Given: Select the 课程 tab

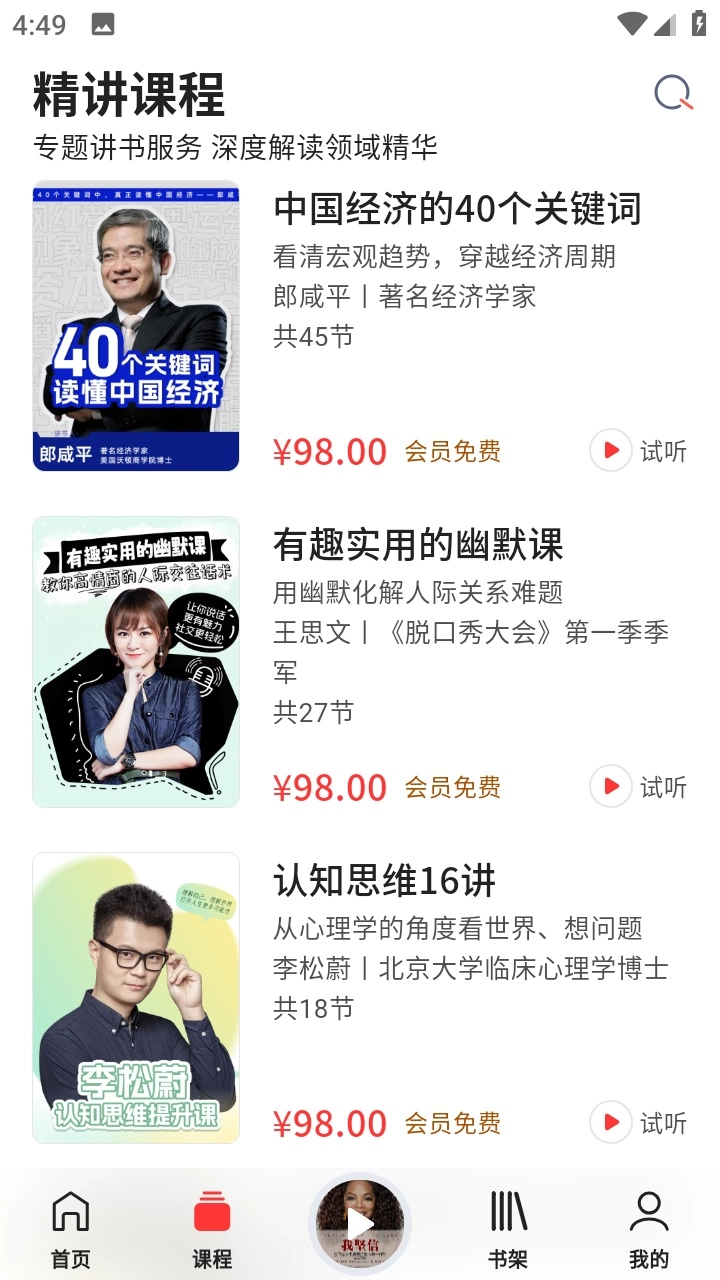Looking at the screenshot, I should point(212,1228).
